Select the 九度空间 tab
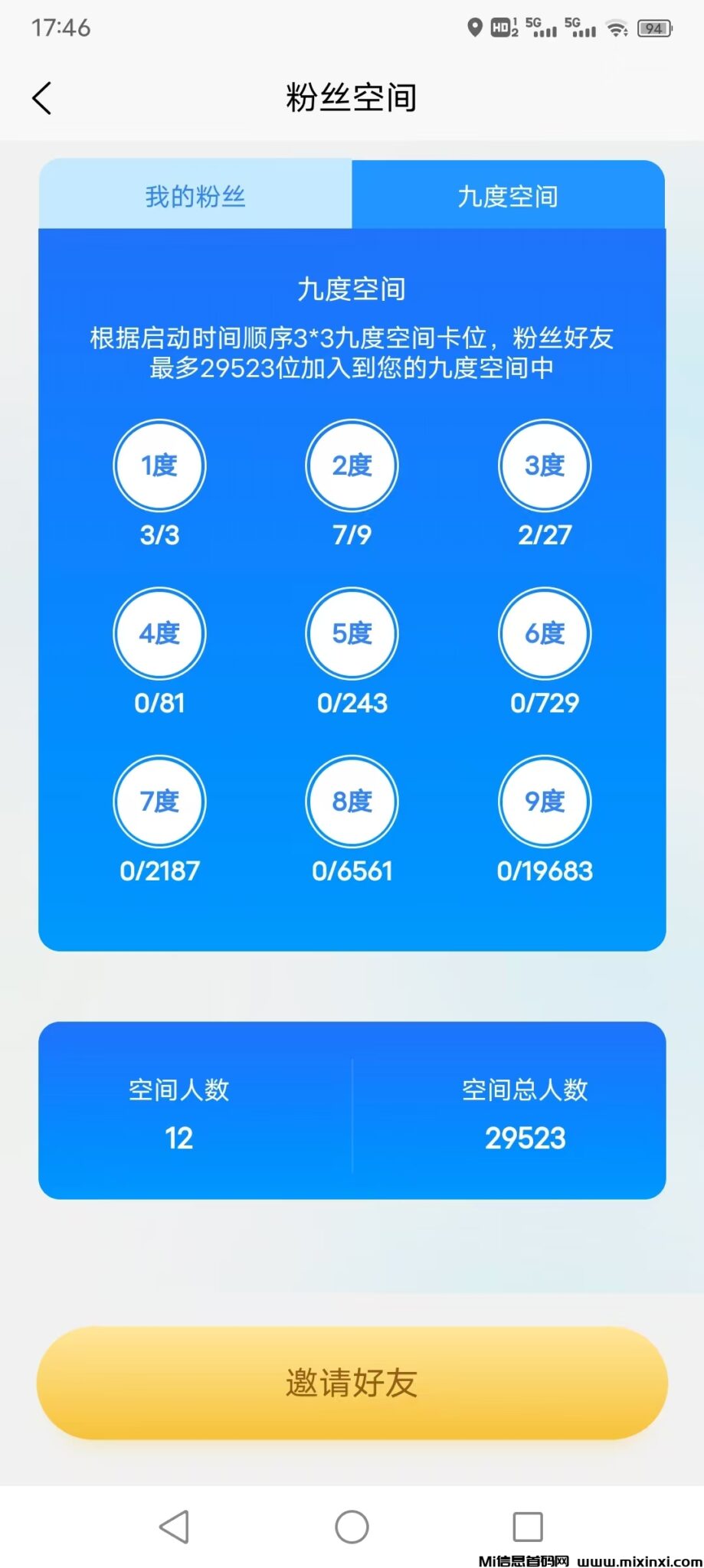 point(509,196)
